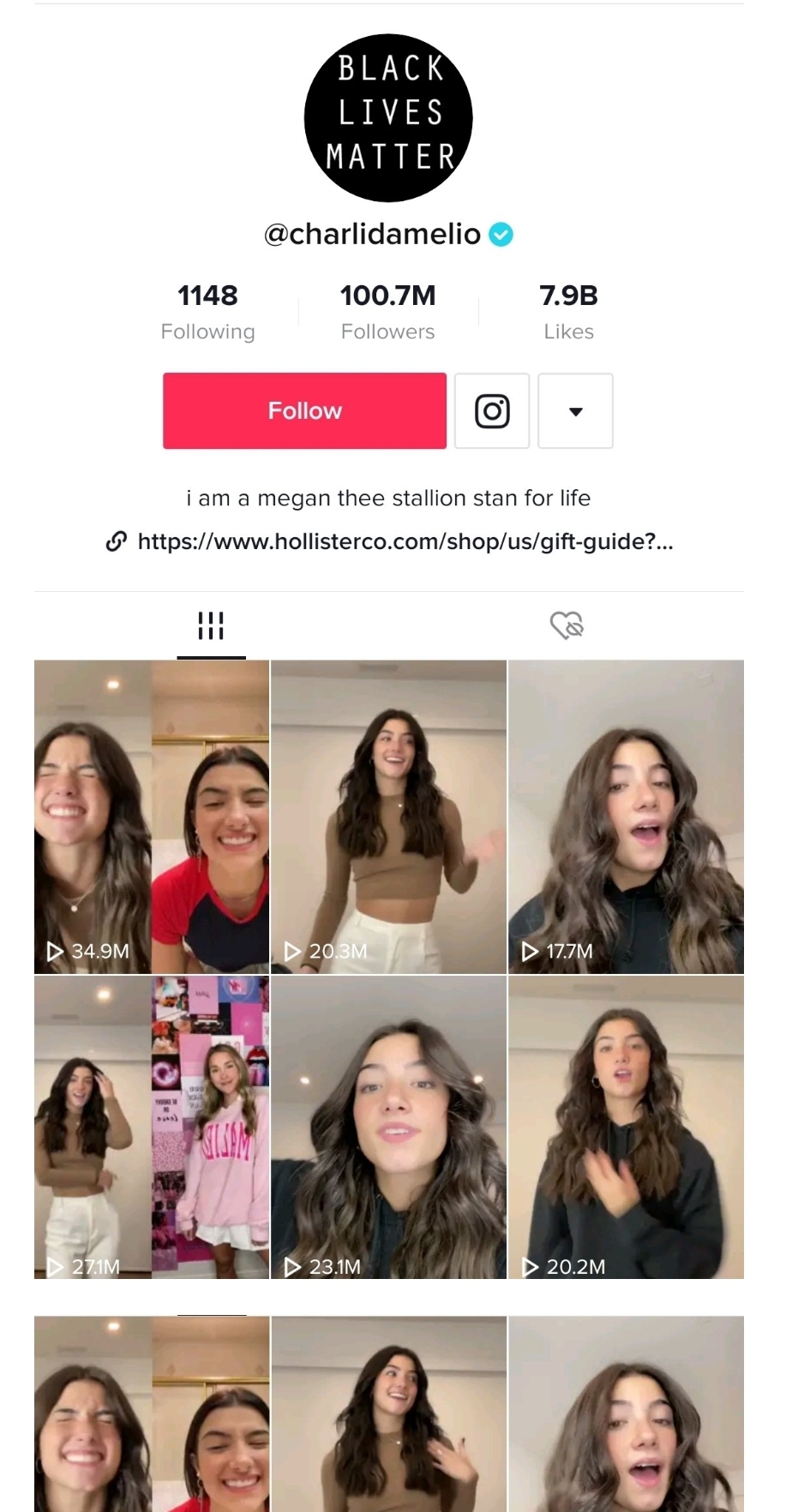The image size is (786, 1512).
Task: Switch to the videos grid tab
Action: point(211,625)
